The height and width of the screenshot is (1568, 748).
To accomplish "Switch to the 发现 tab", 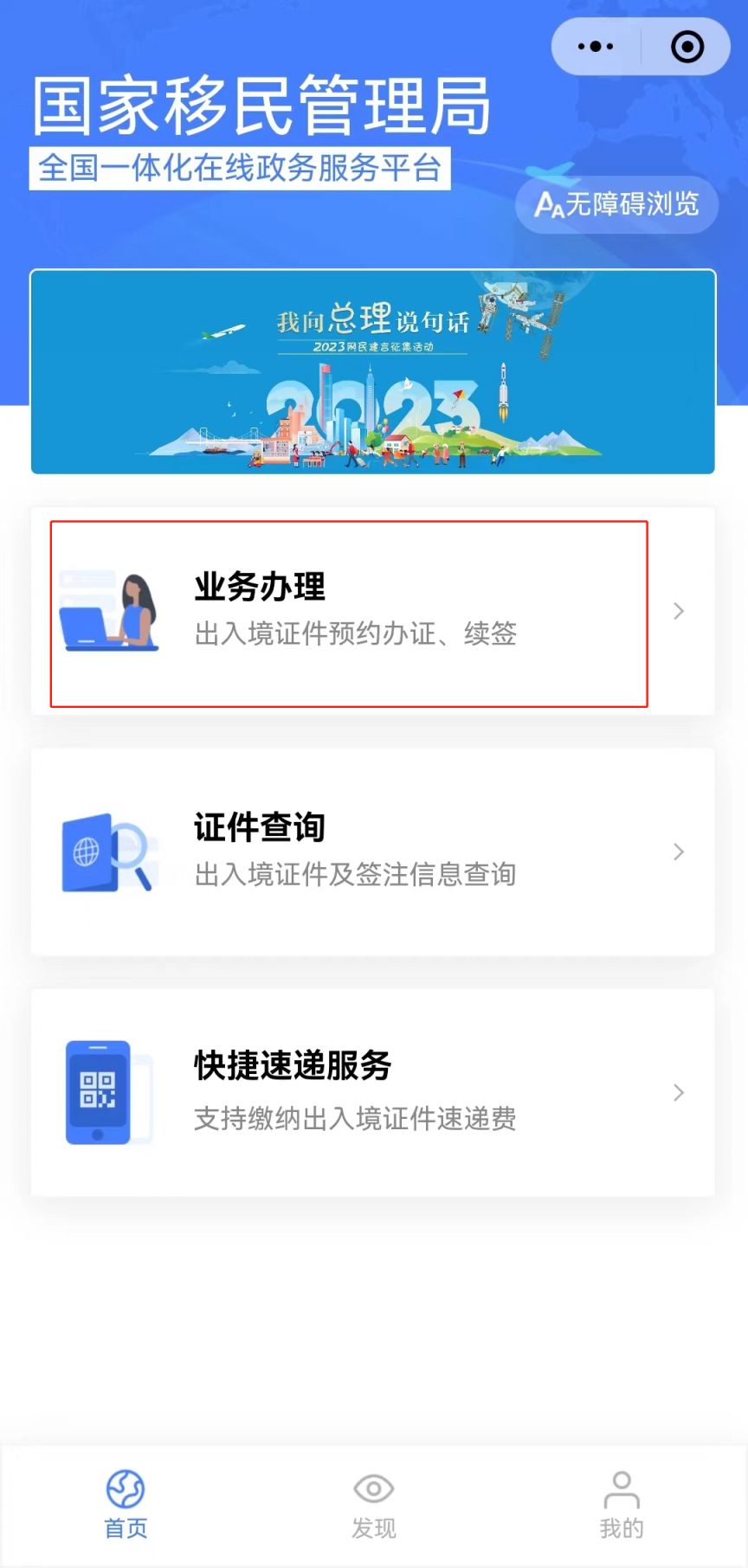I will 373,1504.
